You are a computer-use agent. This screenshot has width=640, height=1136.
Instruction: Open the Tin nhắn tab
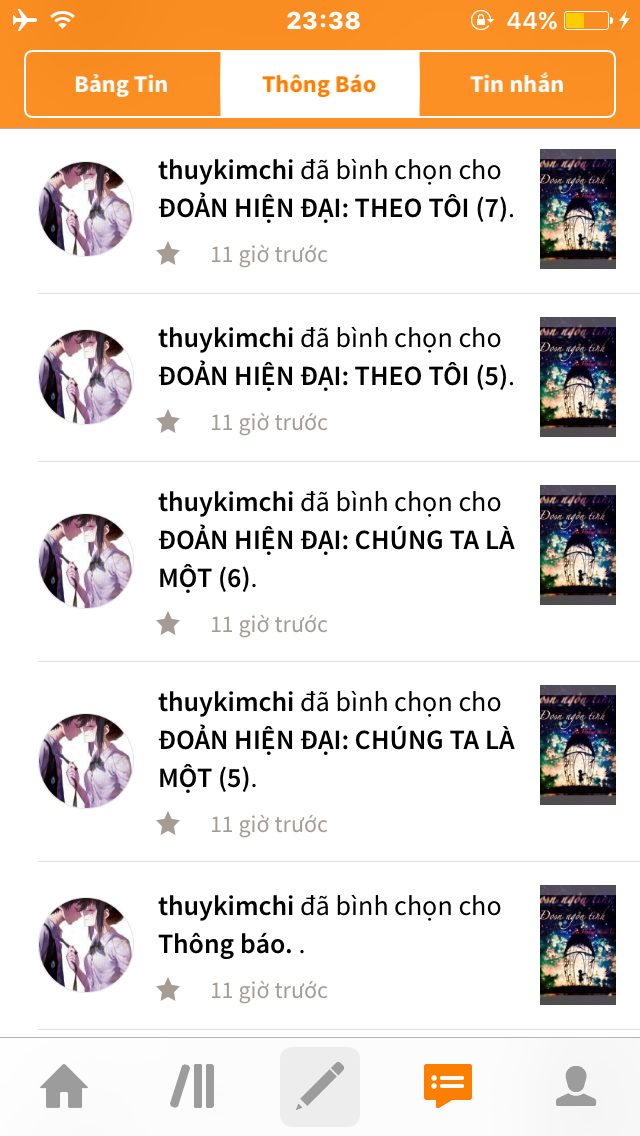(517, 84)
